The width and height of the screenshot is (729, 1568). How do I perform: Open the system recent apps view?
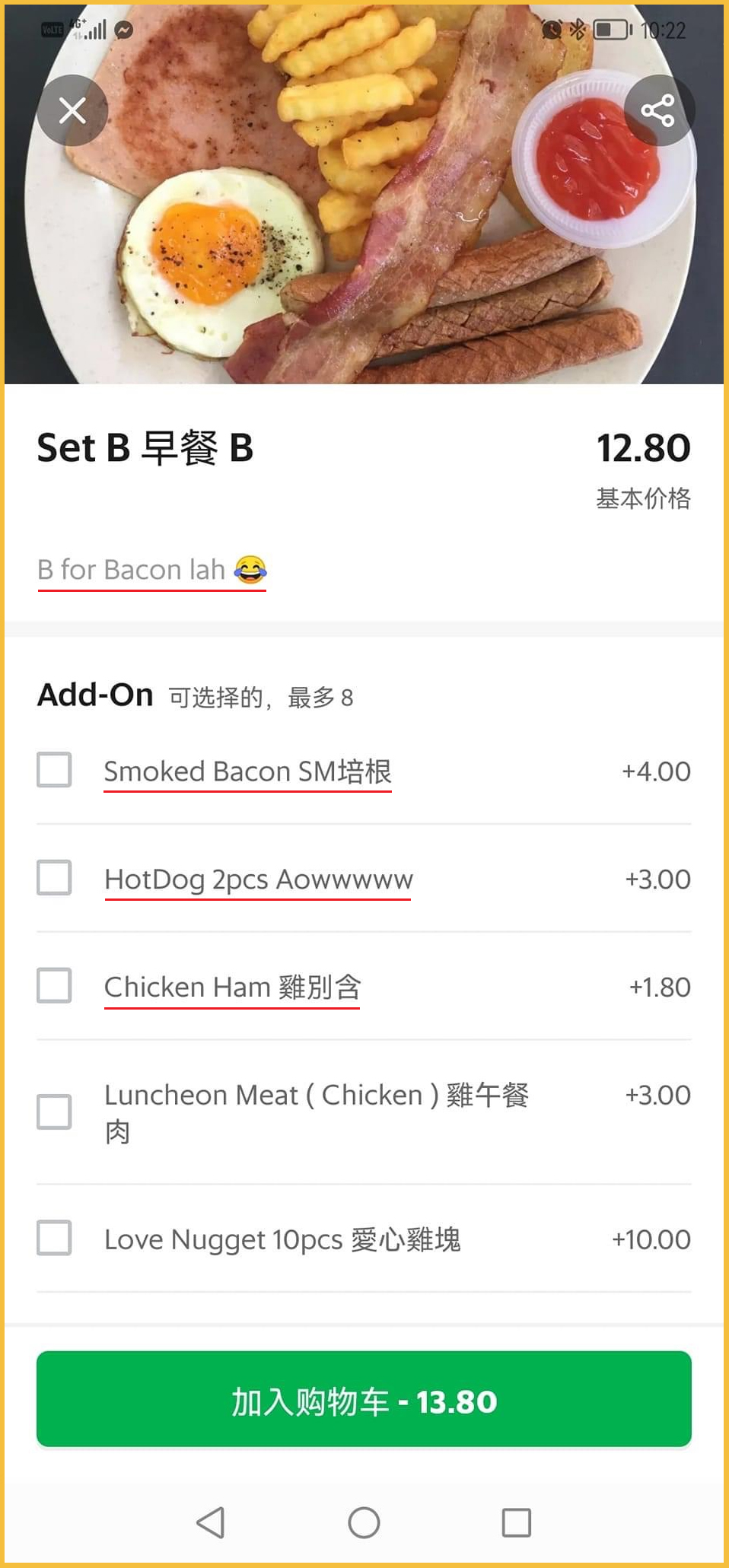516,1522
